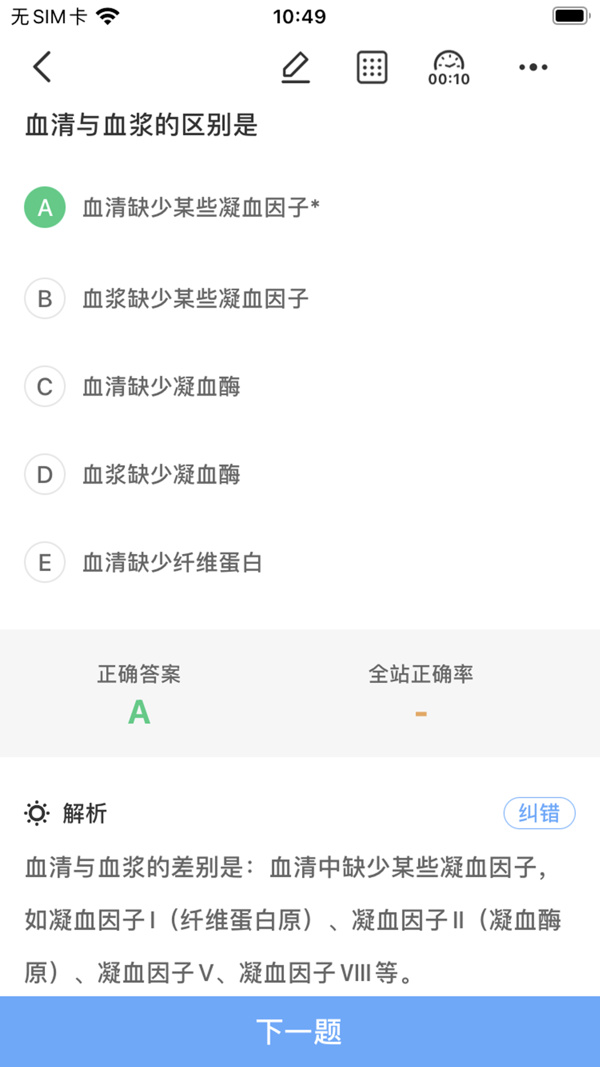Tap the 00:10 timer icon
The image size is (600, 1067).
point(449,68)
